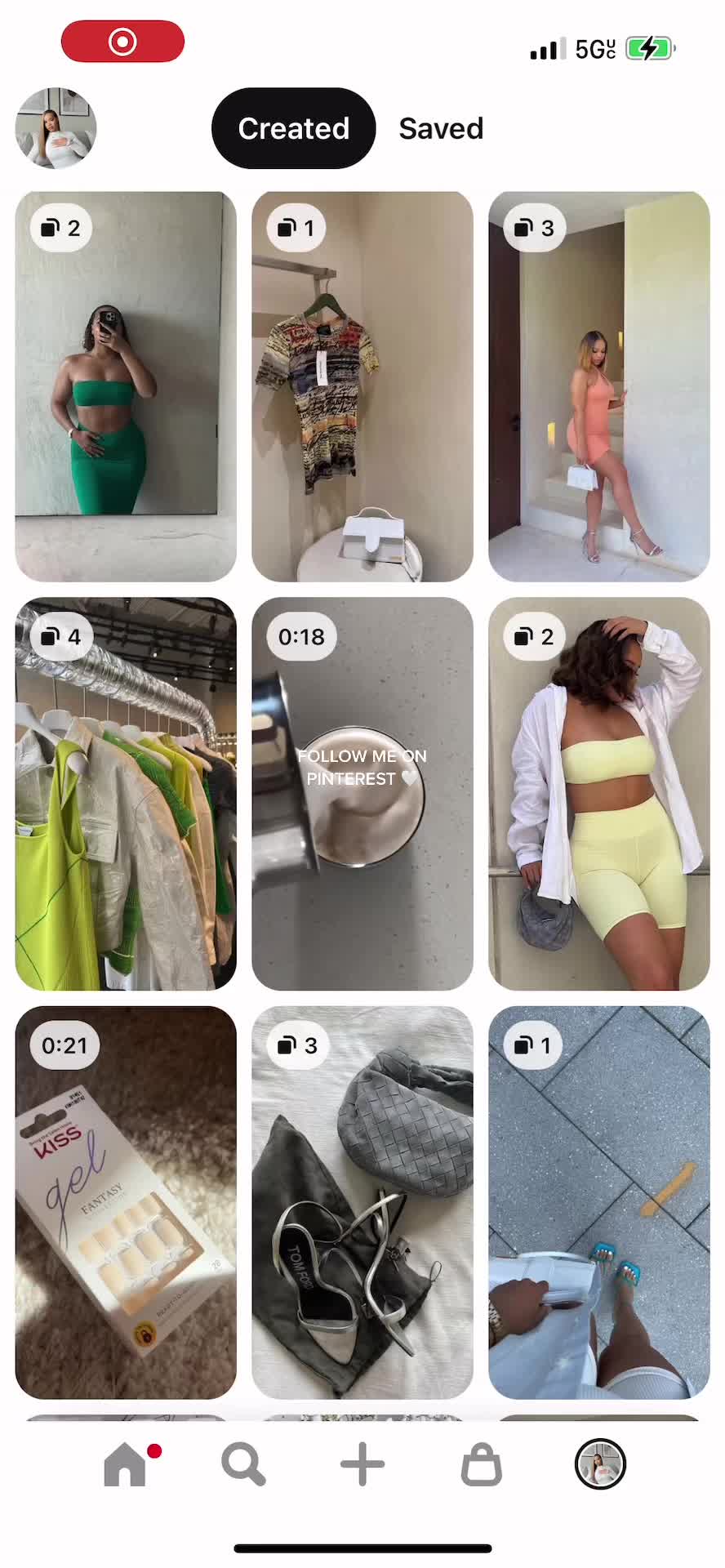Create a new pin with the plus button
The height and width of the screenshot is (1568, 725).
362,1464
